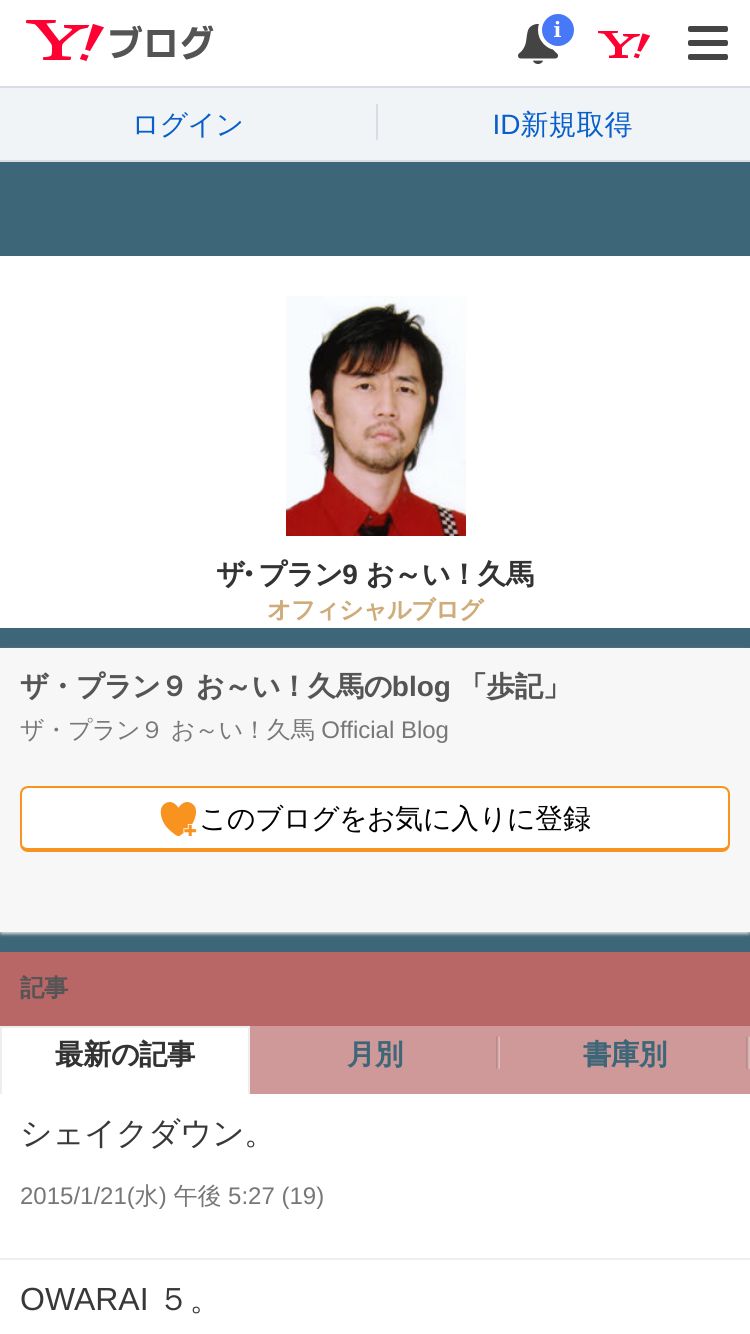Switch to the 月別 tab
The height and width of the screenshot is (1334, 750).
pos(375,1055)
